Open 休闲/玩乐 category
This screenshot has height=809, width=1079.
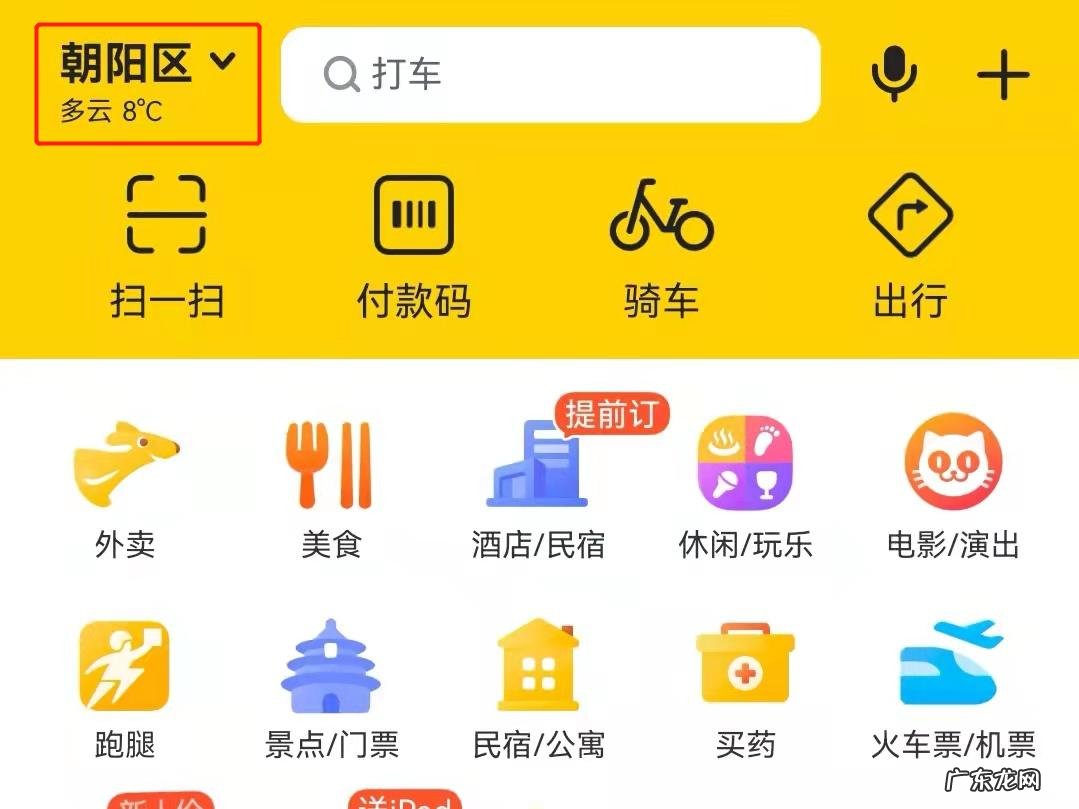click(x=745, y=485)
